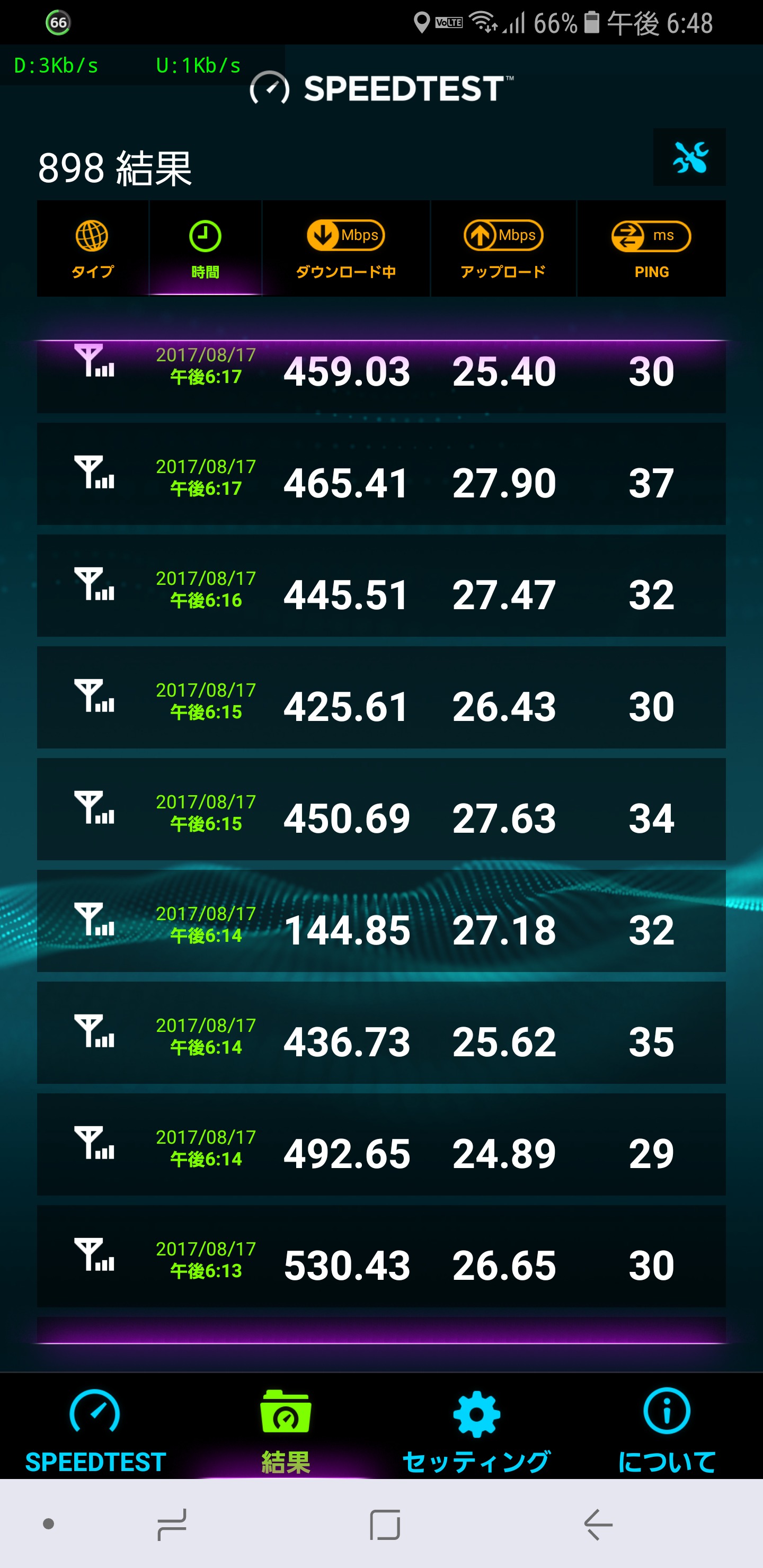Sort results by PING column
Image resolution: width=763 pixels, height=1568 pixels.
coord(651,249)
